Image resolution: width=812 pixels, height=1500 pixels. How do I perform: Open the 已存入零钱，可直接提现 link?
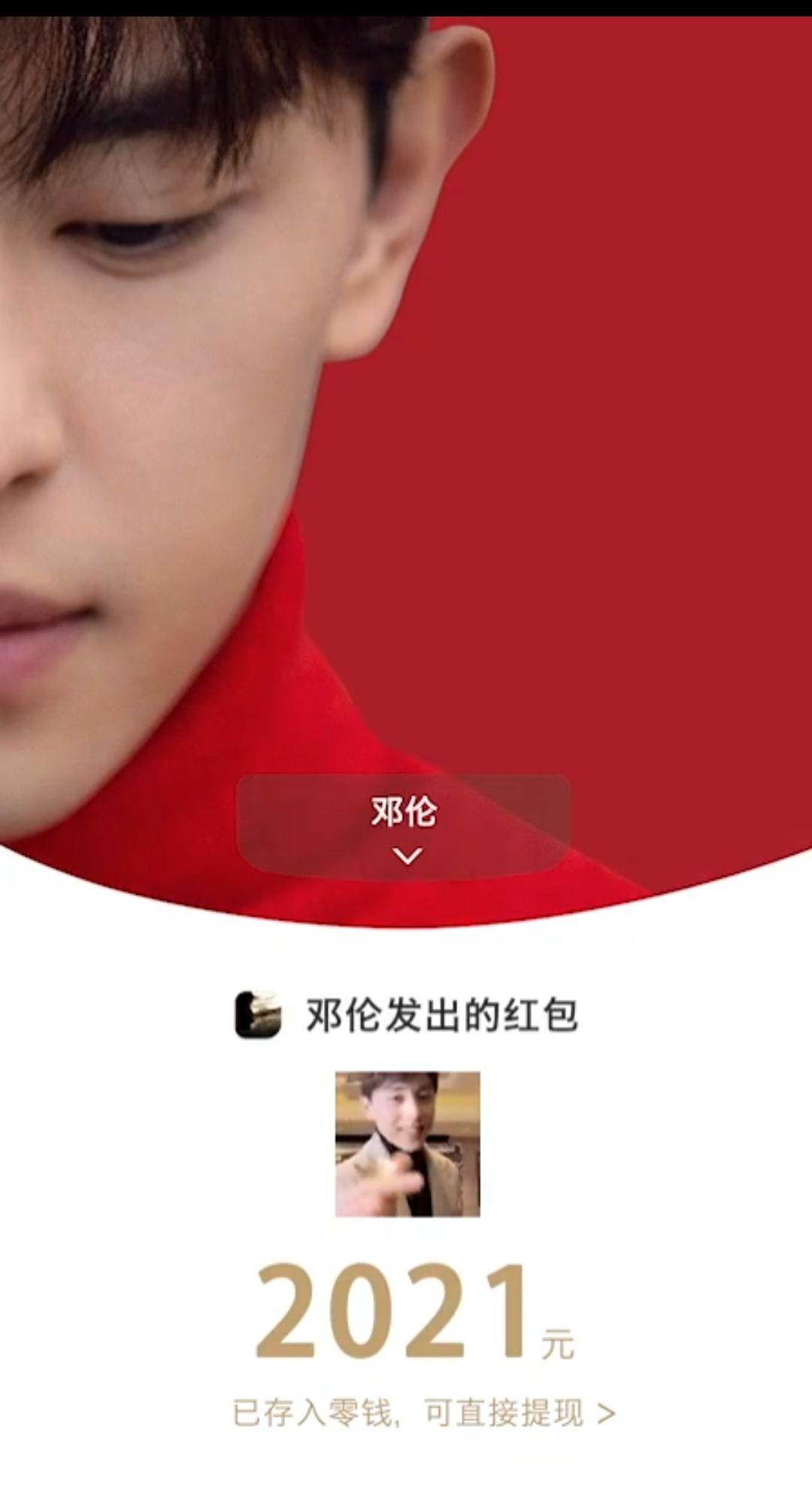tap(423, 1412)
